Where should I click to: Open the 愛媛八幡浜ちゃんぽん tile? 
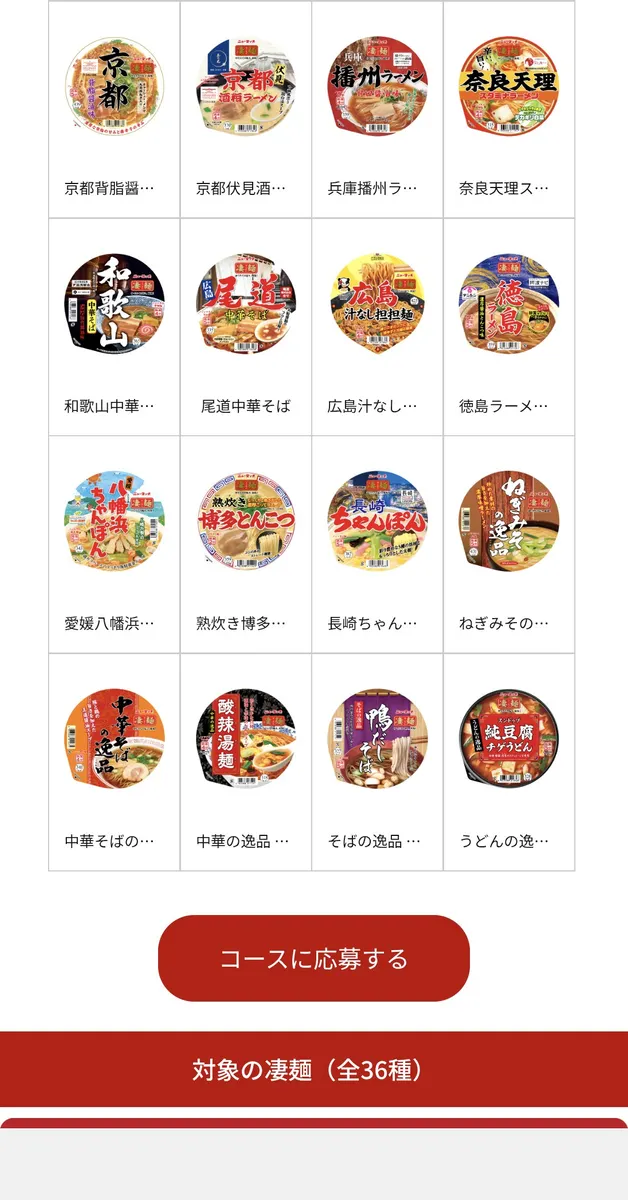[x=114, y=546]
